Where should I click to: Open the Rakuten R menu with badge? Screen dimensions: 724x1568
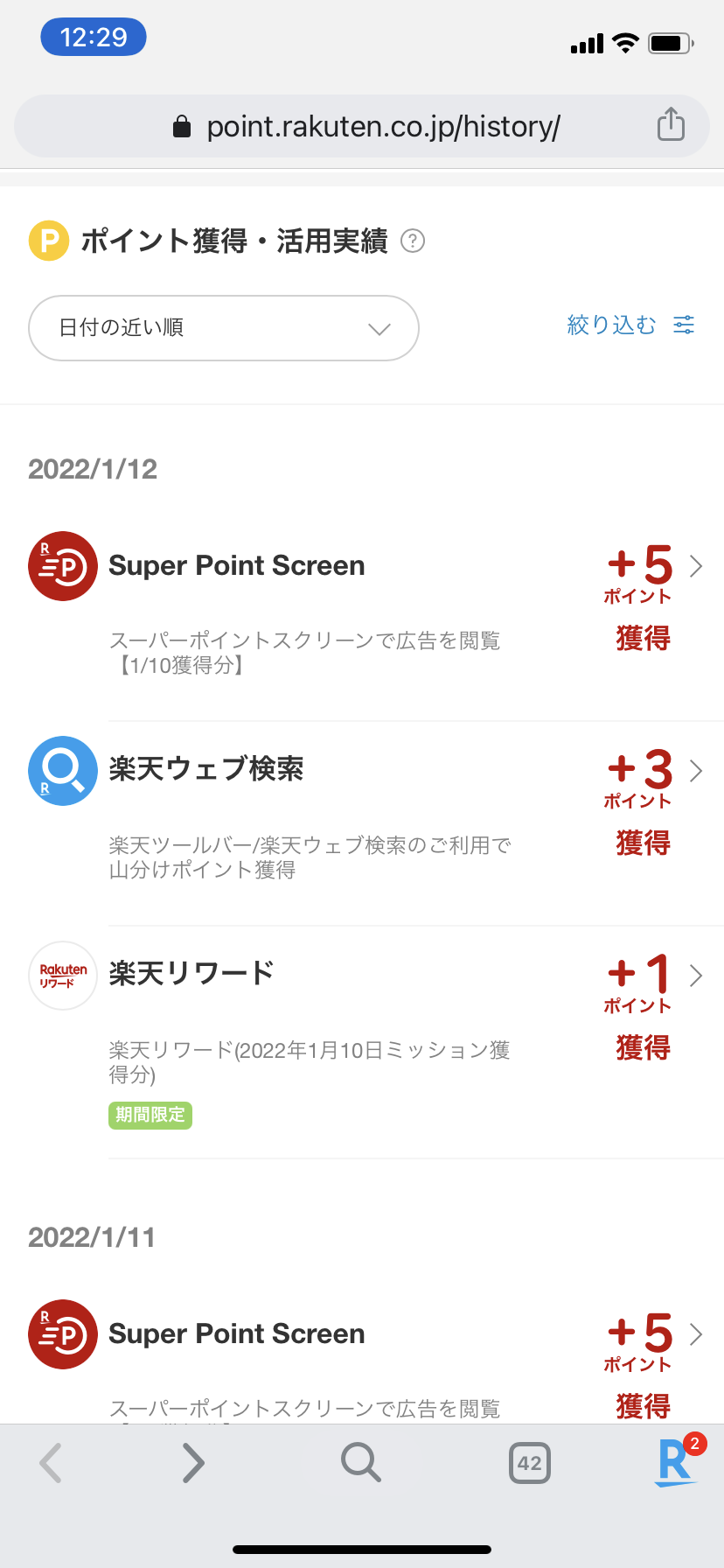pos(675,1462)
